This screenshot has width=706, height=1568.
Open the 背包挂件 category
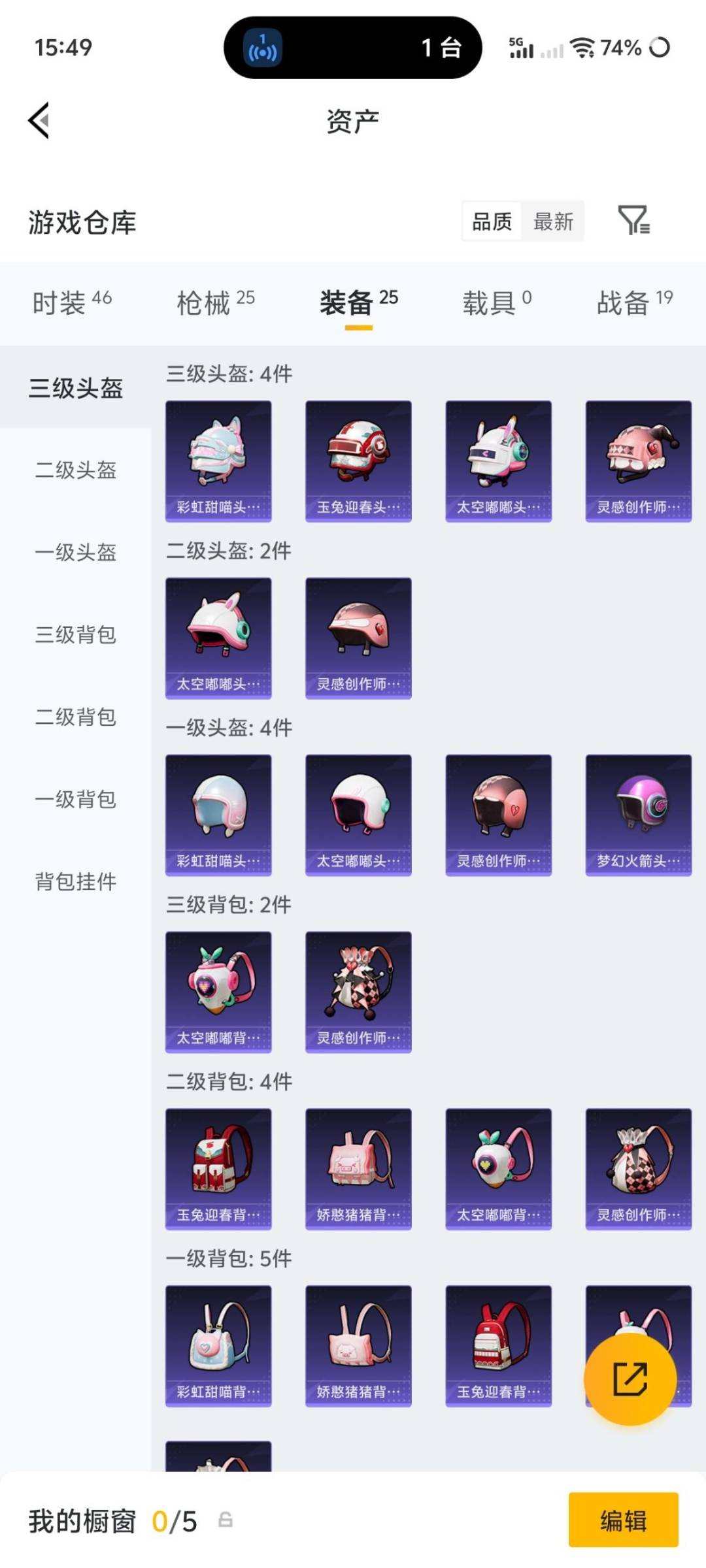(76, 881)
